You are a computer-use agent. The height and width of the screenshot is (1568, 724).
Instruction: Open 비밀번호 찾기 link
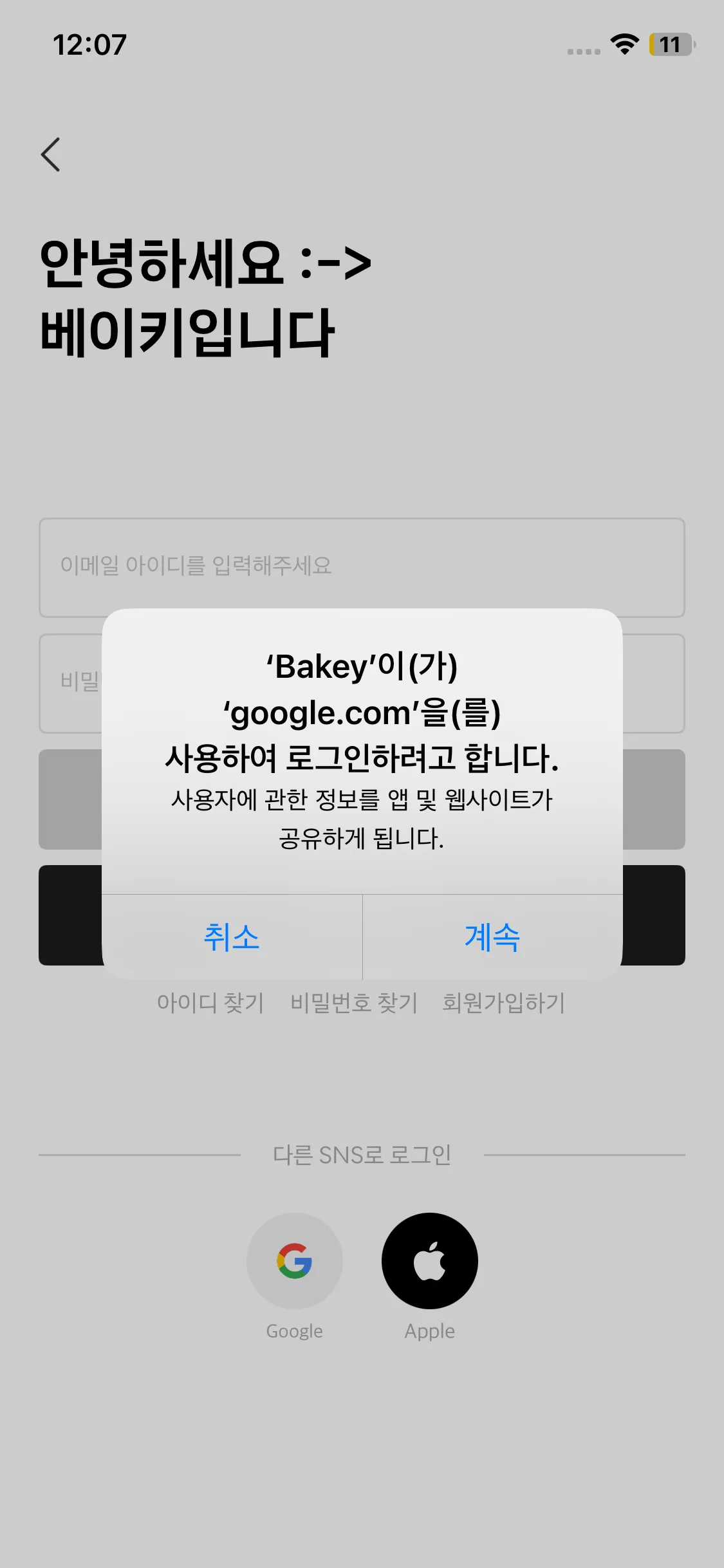tap(354, 1003)
